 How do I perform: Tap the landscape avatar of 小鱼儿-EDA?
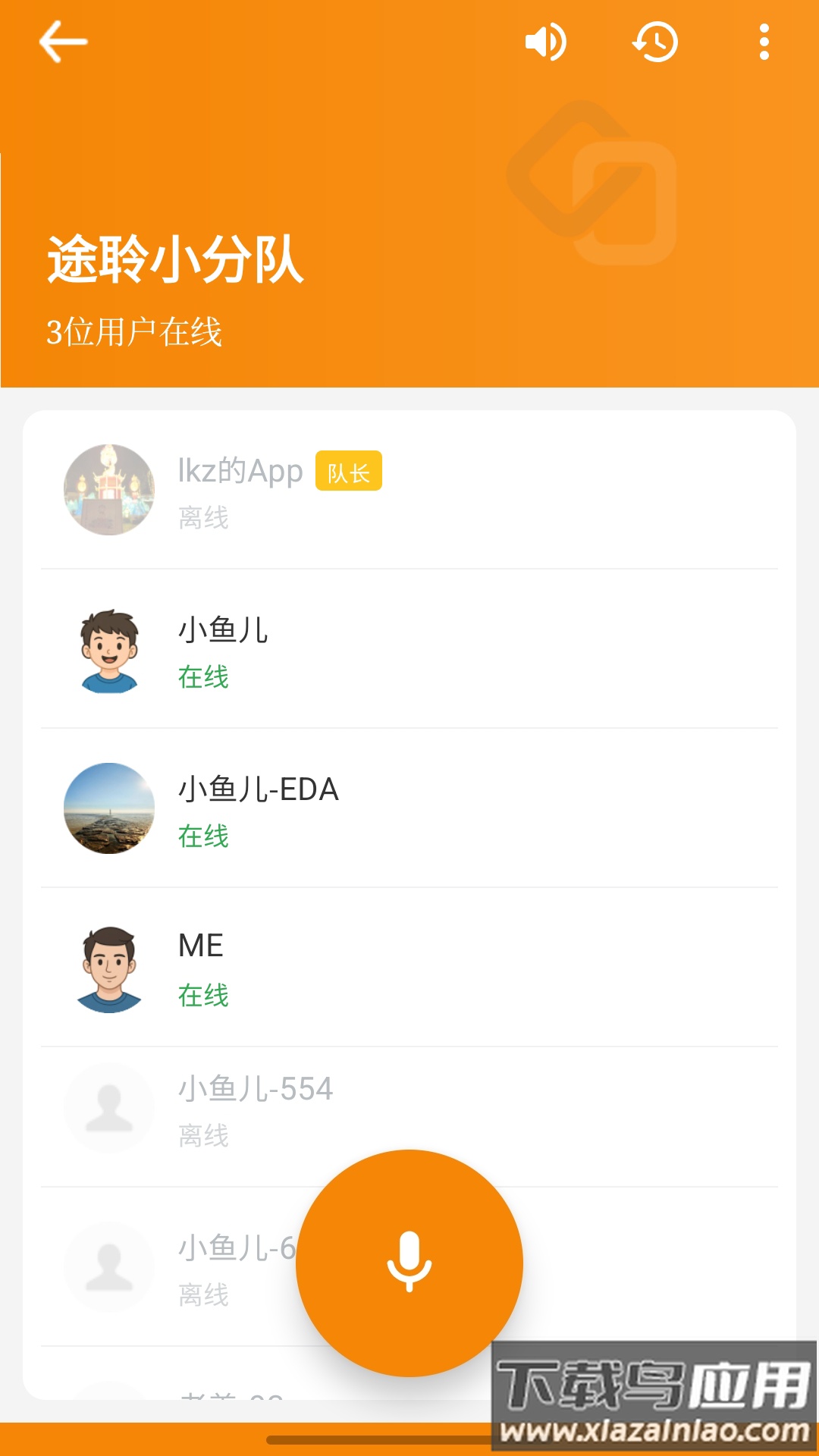(109, 808)
